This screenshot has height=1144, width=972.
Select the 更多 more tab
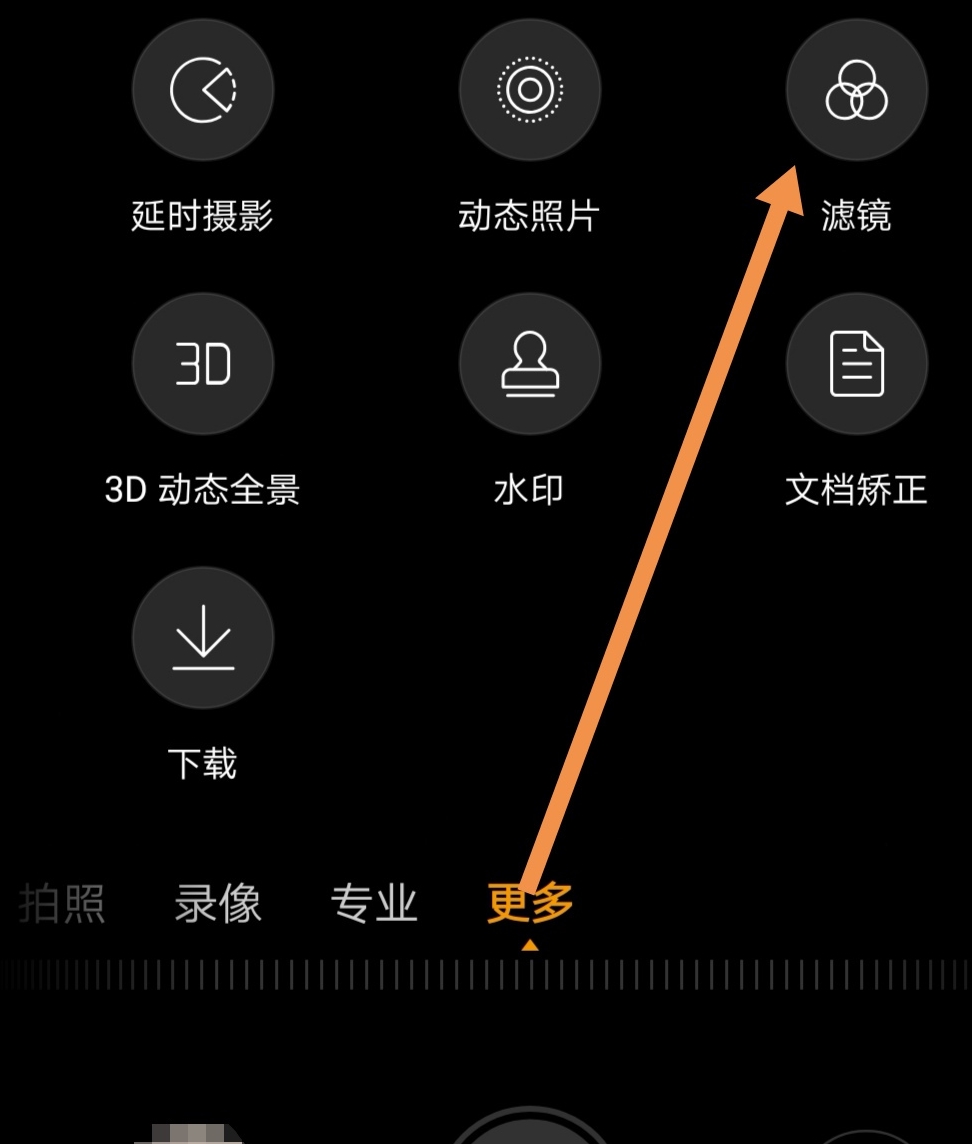(530, 904)
